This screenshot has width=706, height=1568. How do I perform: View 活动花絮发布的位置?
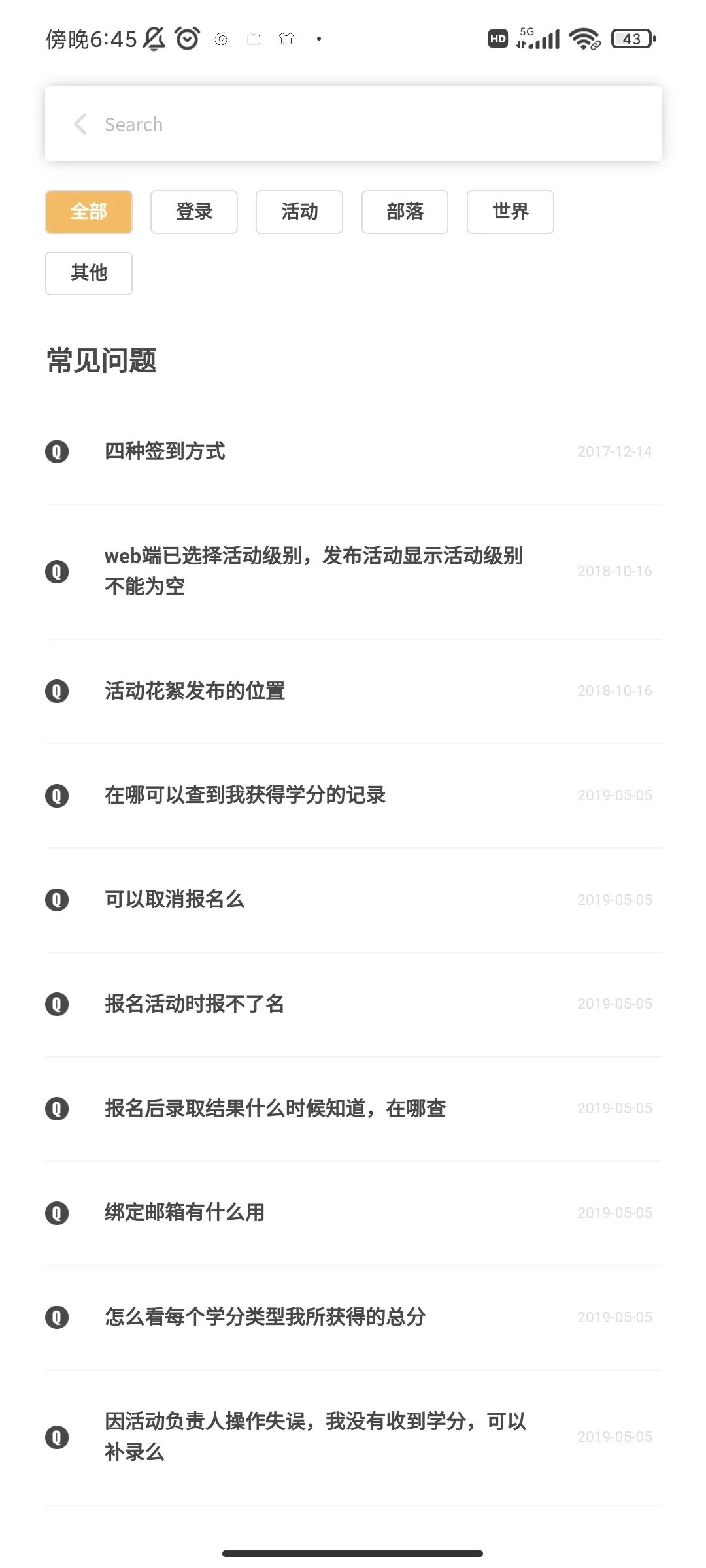(353, 691)
